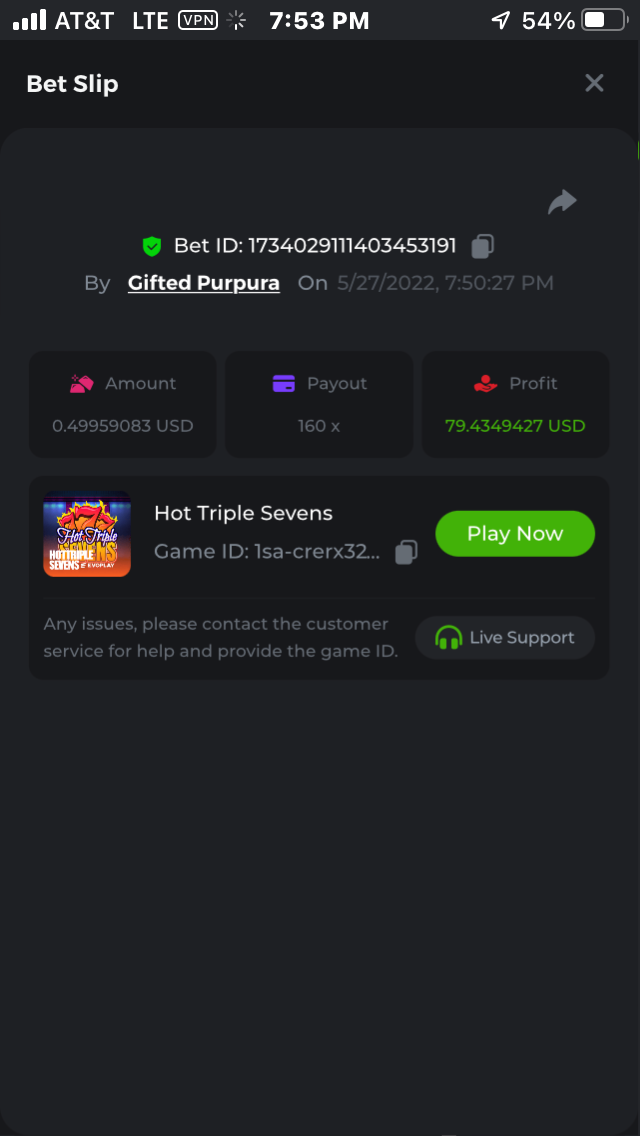Share this bet slip

point(562,203)
